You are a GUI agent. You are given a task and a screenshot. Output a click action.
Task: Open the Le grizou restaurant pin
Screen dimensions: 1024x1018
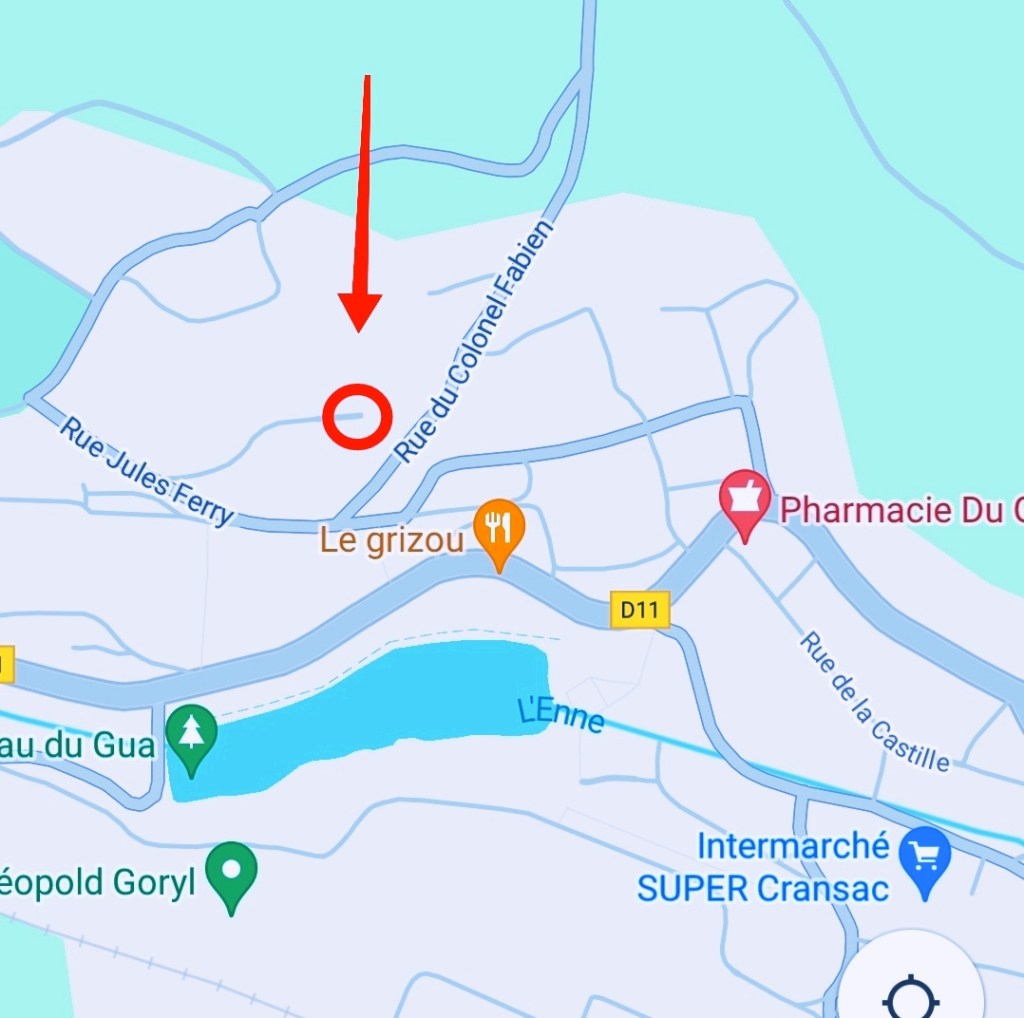(498, 529)
